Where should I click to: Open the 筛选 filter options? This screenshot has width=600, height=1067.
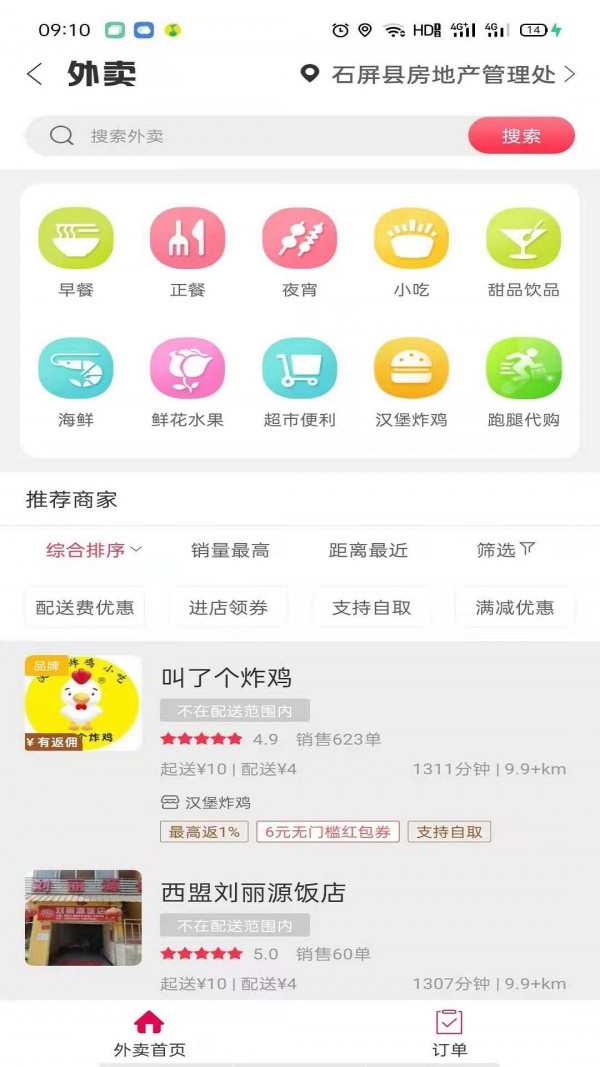point(506,550)
